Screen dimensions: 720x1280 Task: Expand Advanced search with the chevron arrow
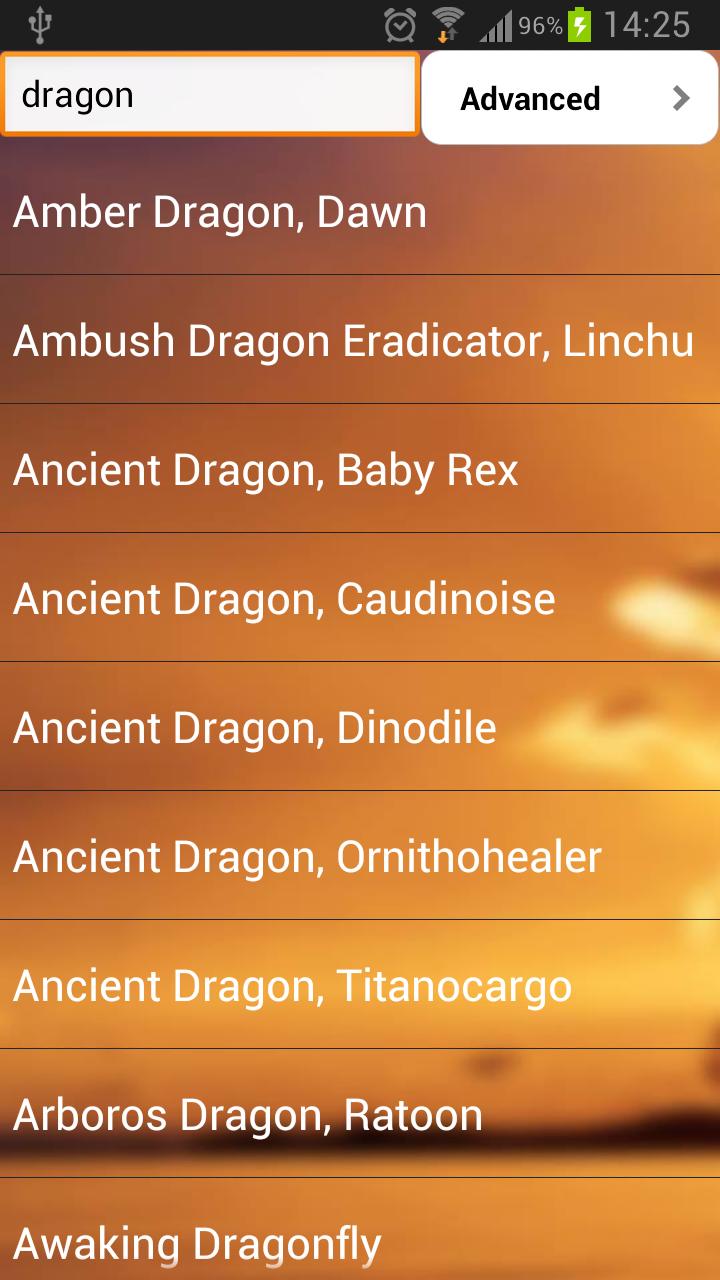[x=683, y=97]
